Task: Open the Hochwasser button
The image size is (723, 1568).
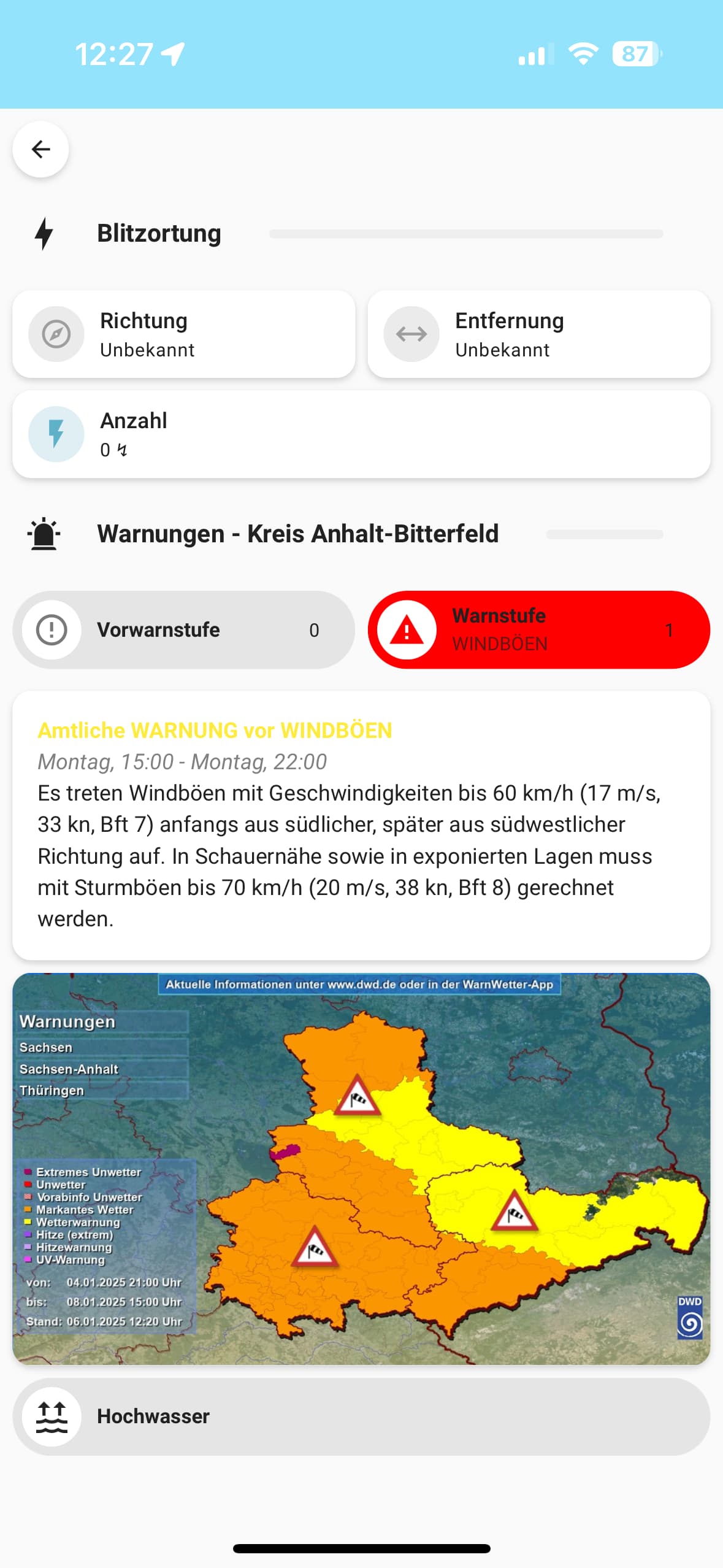Action: 361,1416
